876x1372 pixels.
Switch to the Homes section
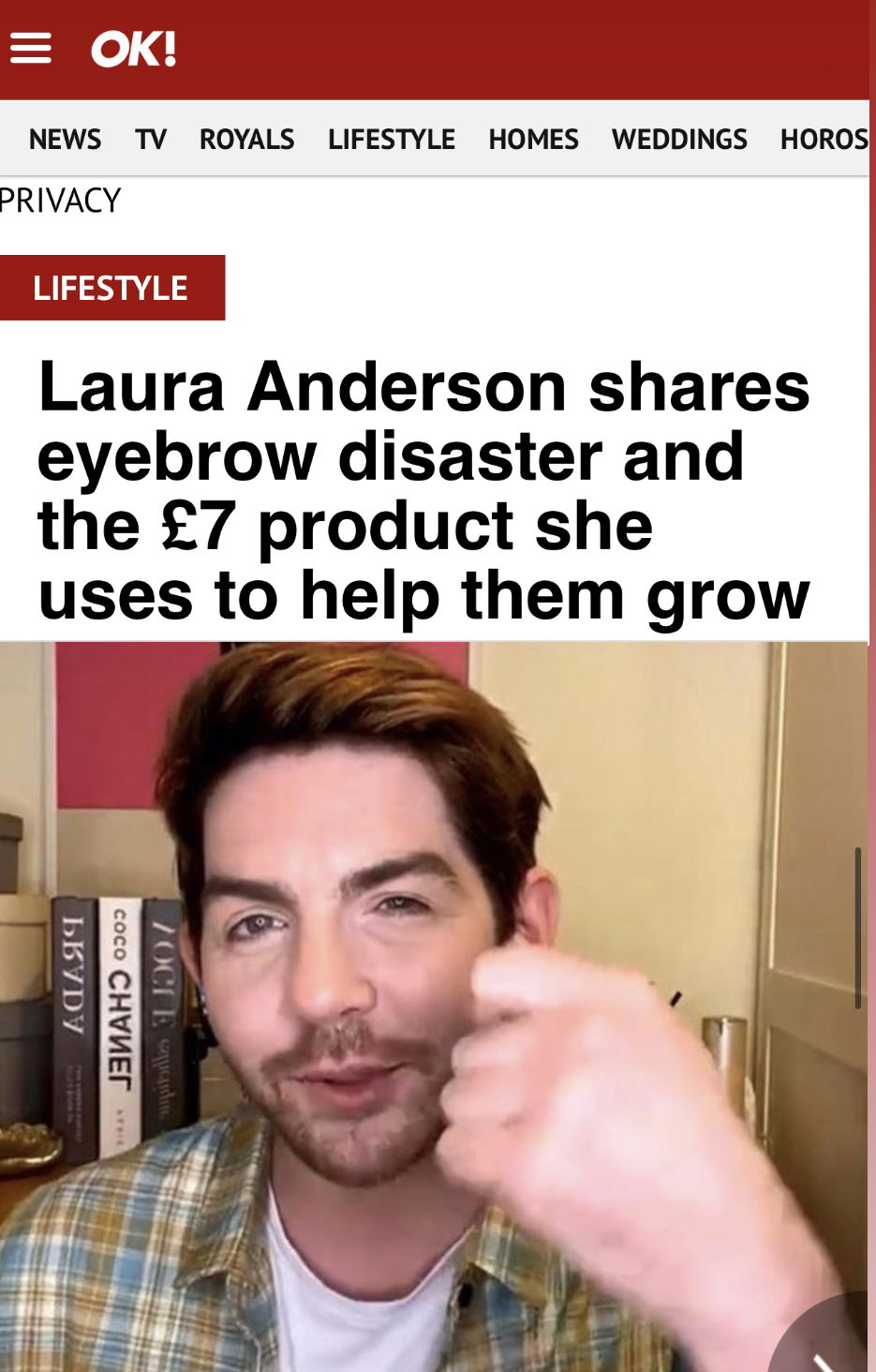pyautogui.click(x=533, y=140)
